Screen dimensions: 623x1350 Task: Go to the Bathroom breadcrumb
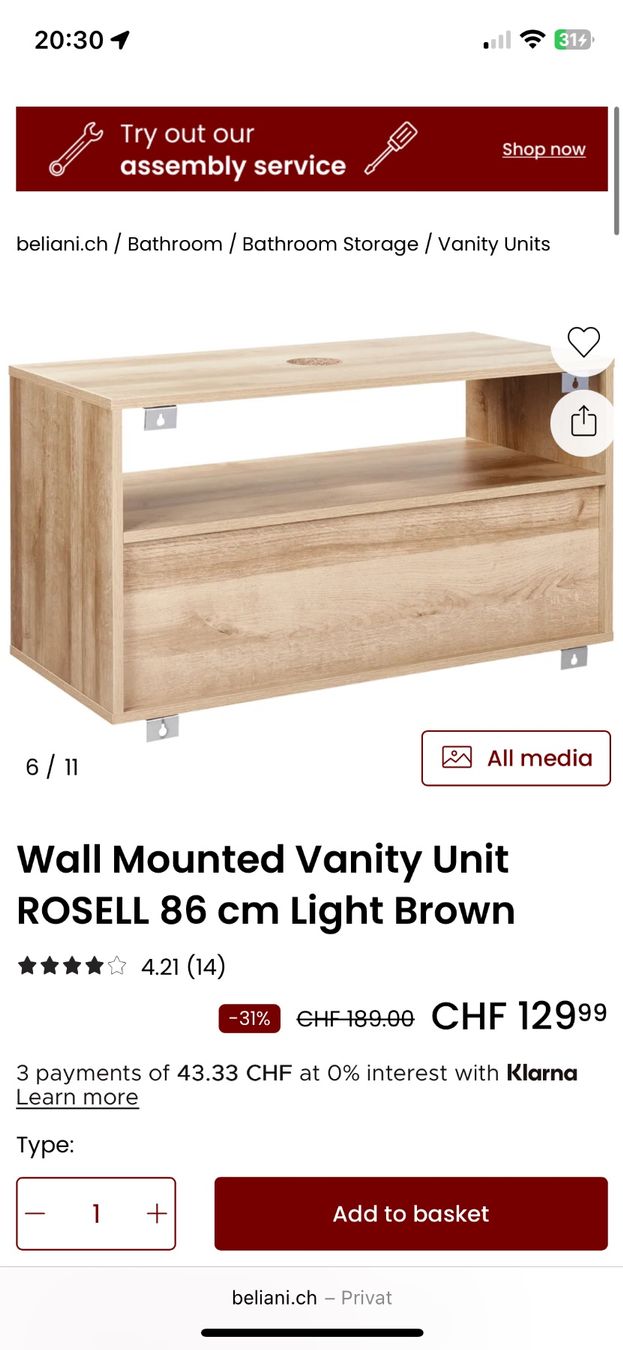175,244
